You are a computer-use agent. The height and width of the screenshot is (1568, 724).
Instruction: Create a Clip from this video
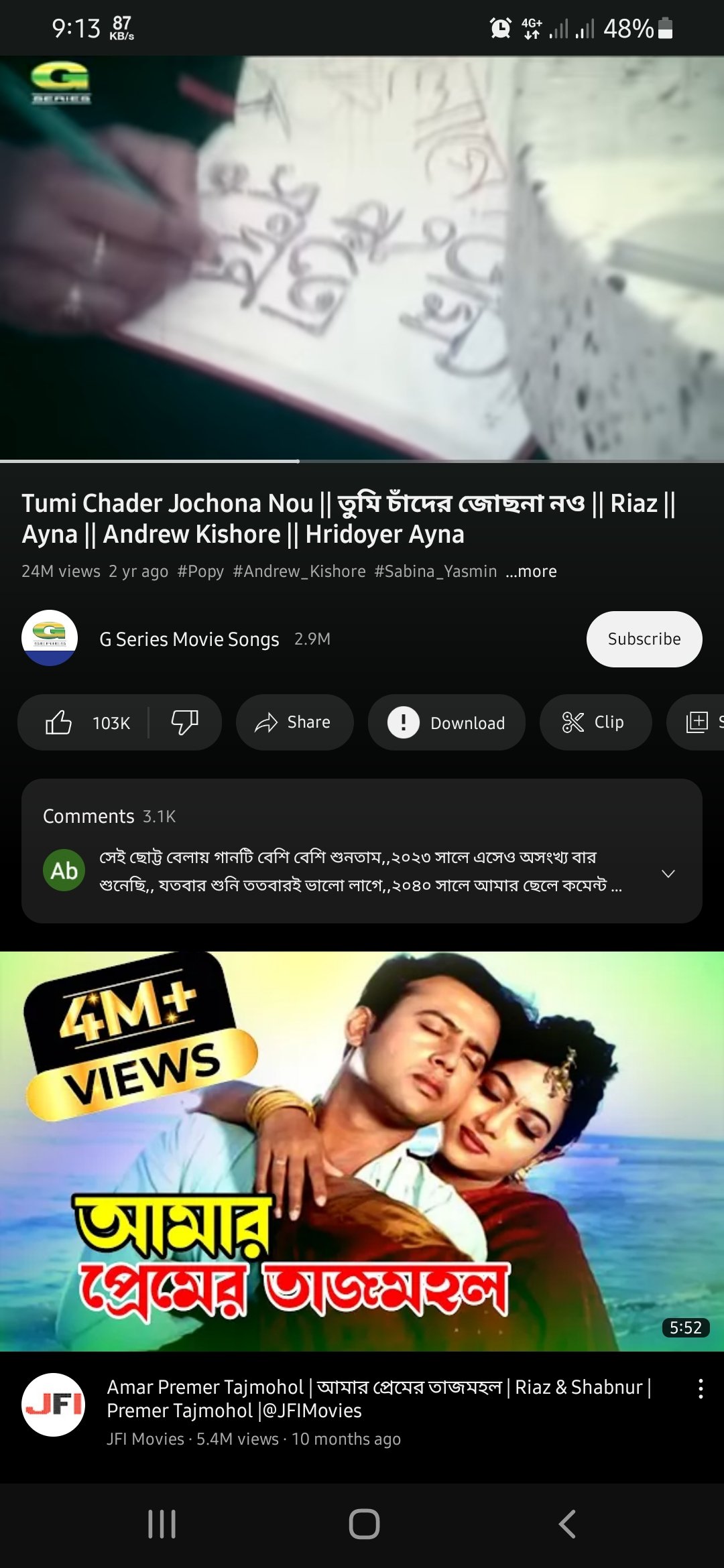click(x=595, y=722)
